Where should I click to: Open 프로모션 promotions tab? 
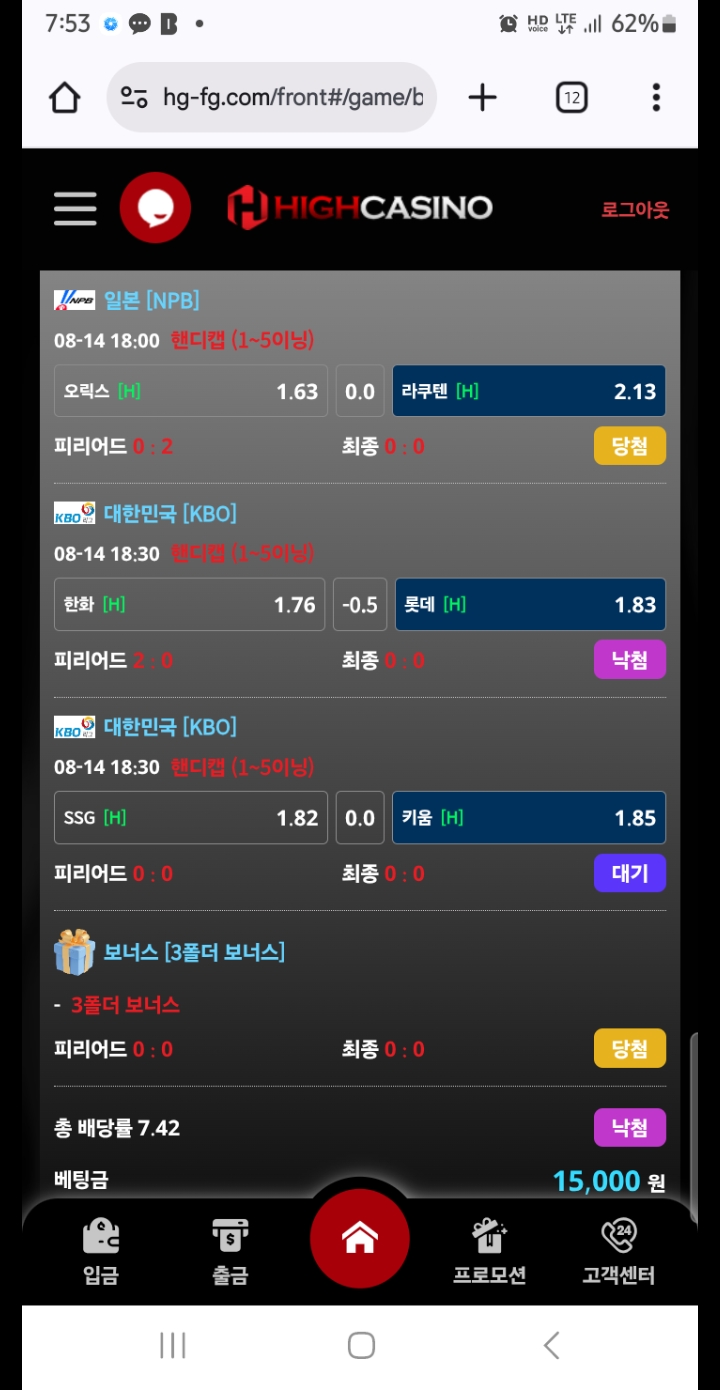(x=490, y=1252)
